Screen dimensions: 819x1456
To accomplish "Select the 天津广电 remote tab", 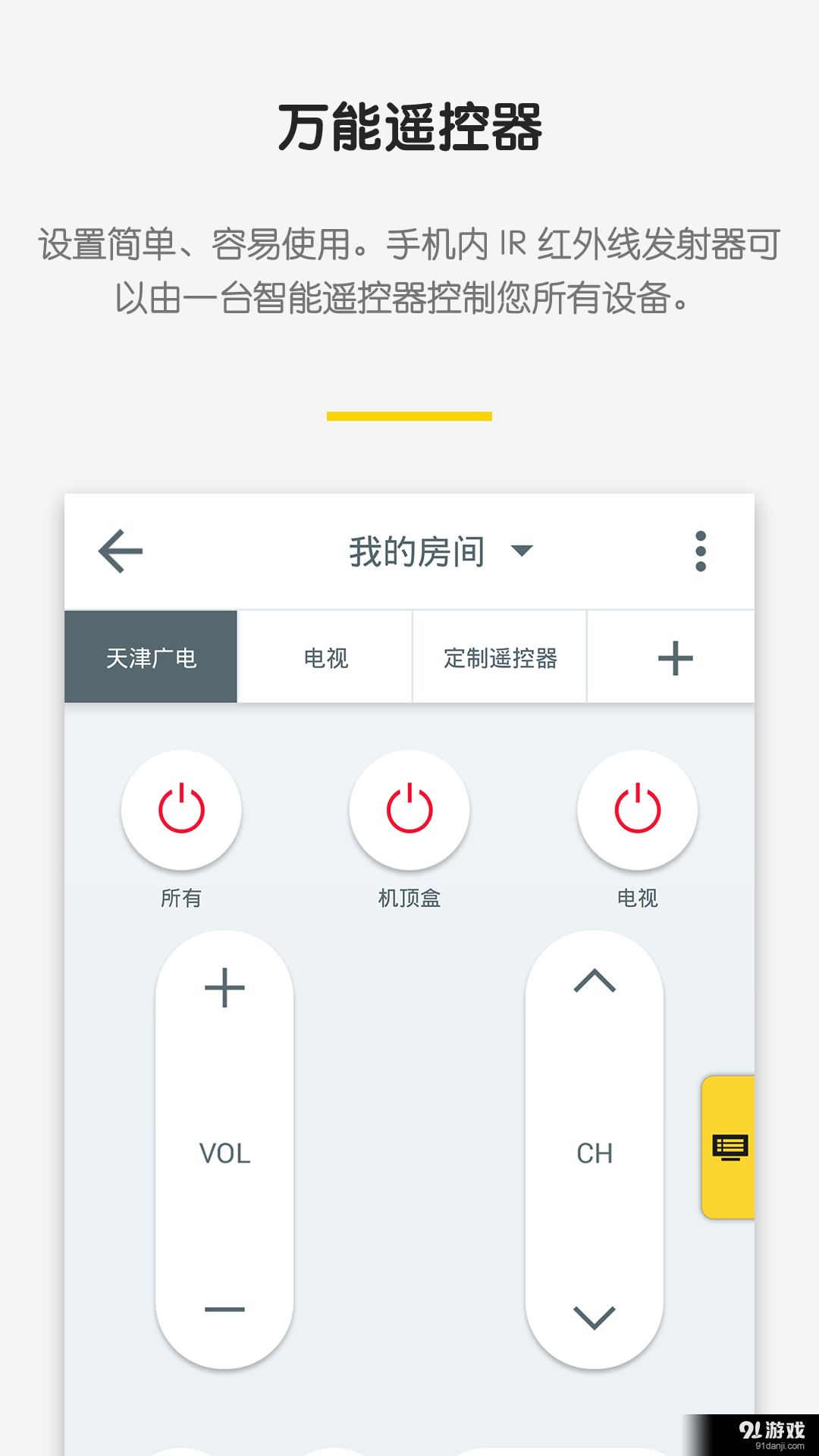I will [x=150, y=658].
